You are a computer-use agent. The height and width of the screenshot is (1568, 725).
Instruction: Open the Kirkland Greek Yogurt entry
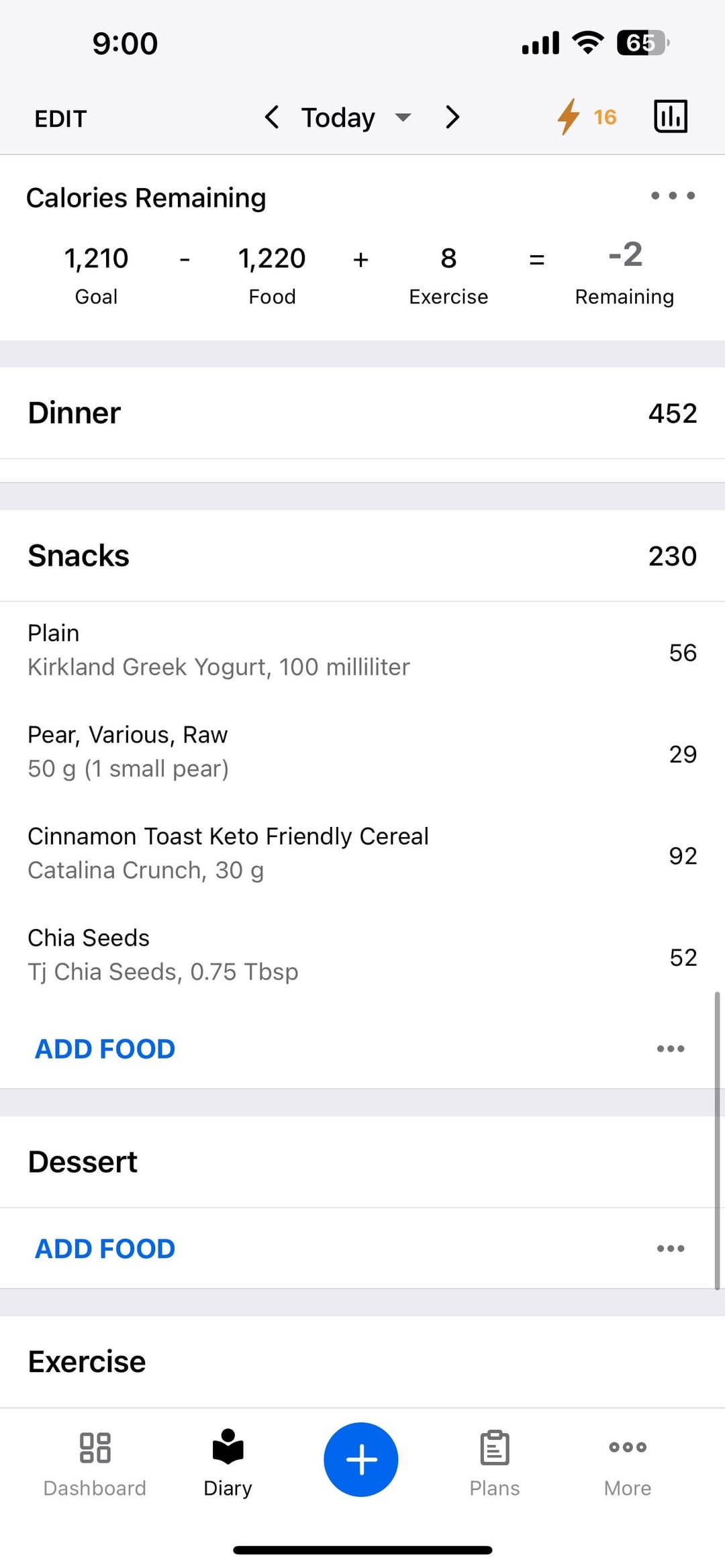[x=362, y=650]
